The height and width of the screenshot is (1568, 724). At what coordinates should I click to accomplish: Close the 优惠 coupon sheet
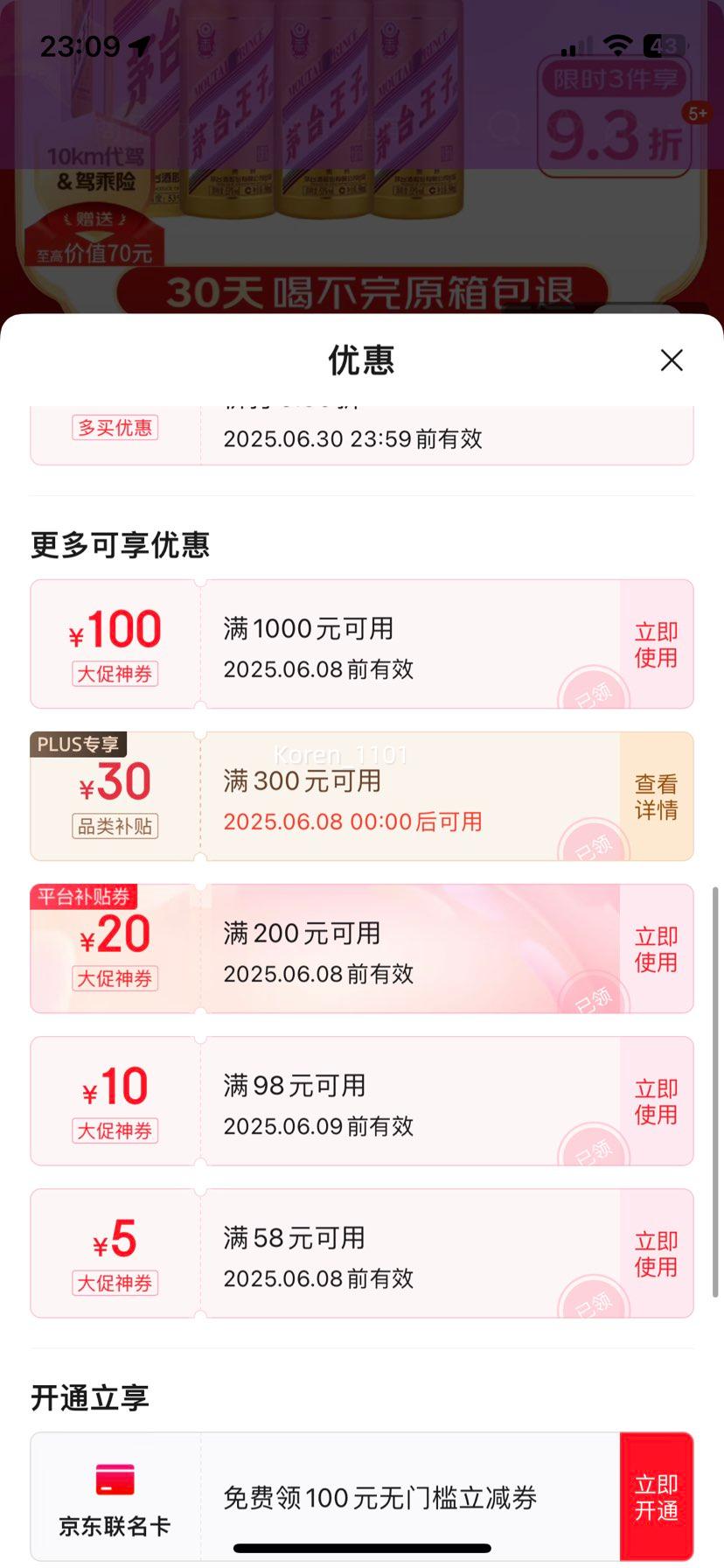[671, 360]
